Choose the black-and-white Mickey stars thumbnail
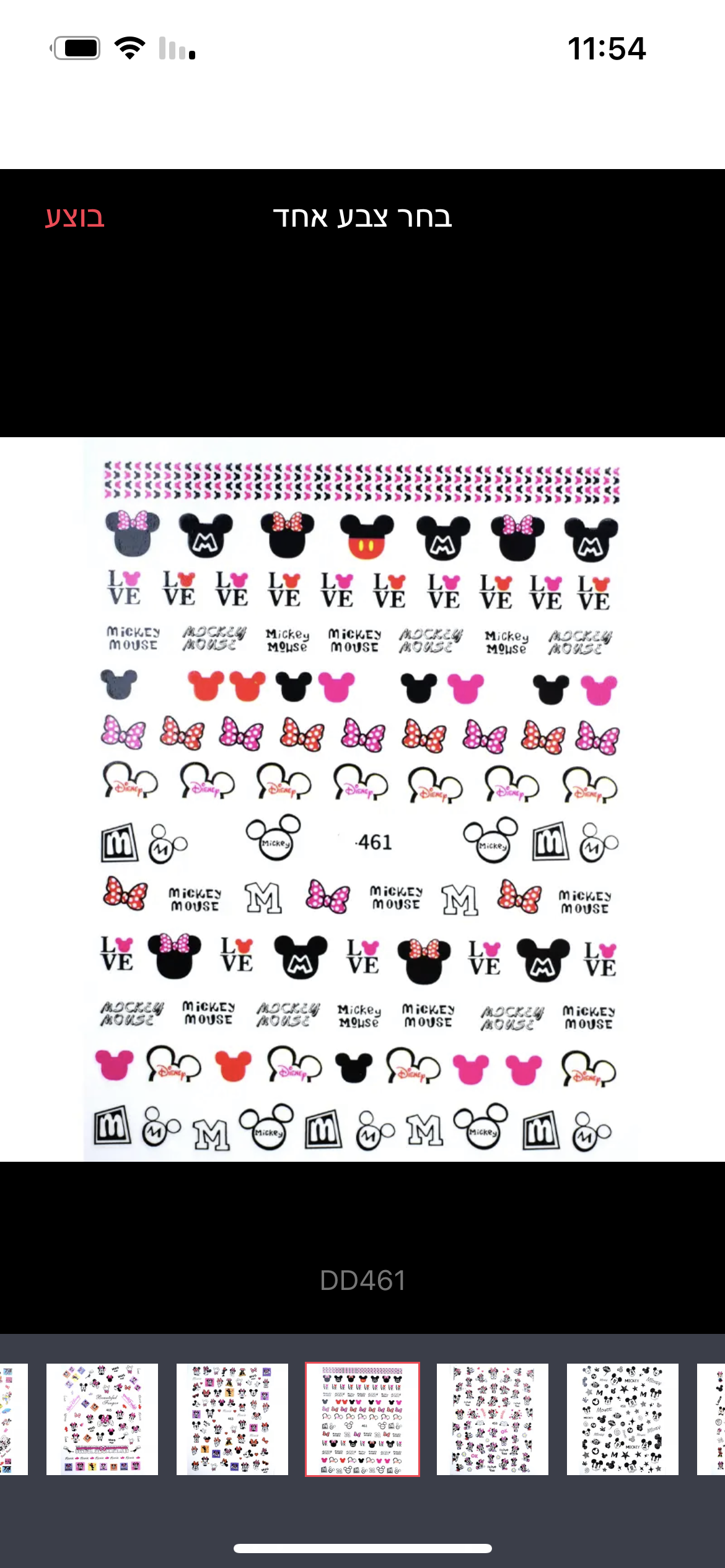725x1568 pixels. [x=622, y=1418]
